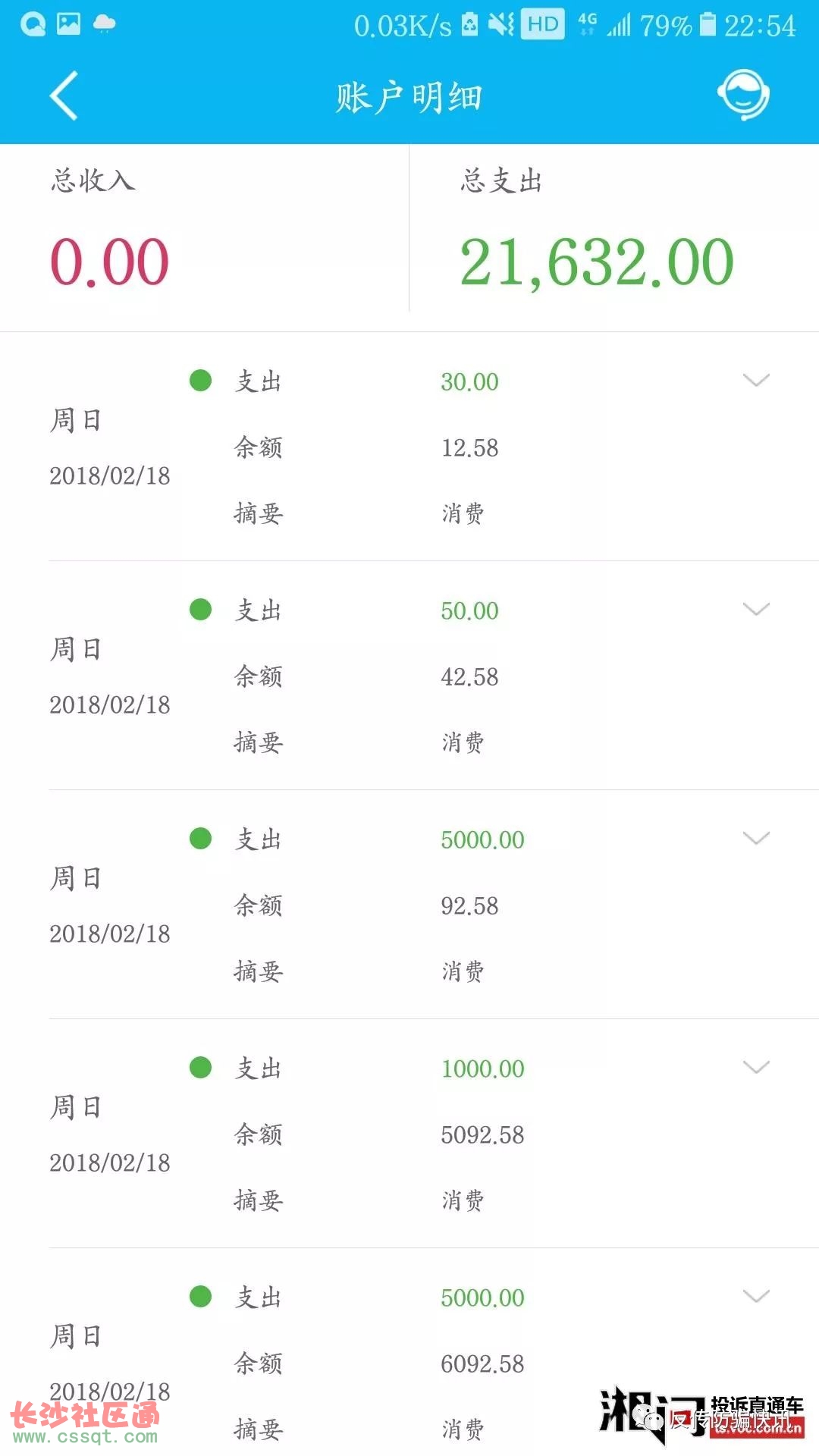
Task: Expand the 50.00 支出 transaction
Action: point(756,609)
